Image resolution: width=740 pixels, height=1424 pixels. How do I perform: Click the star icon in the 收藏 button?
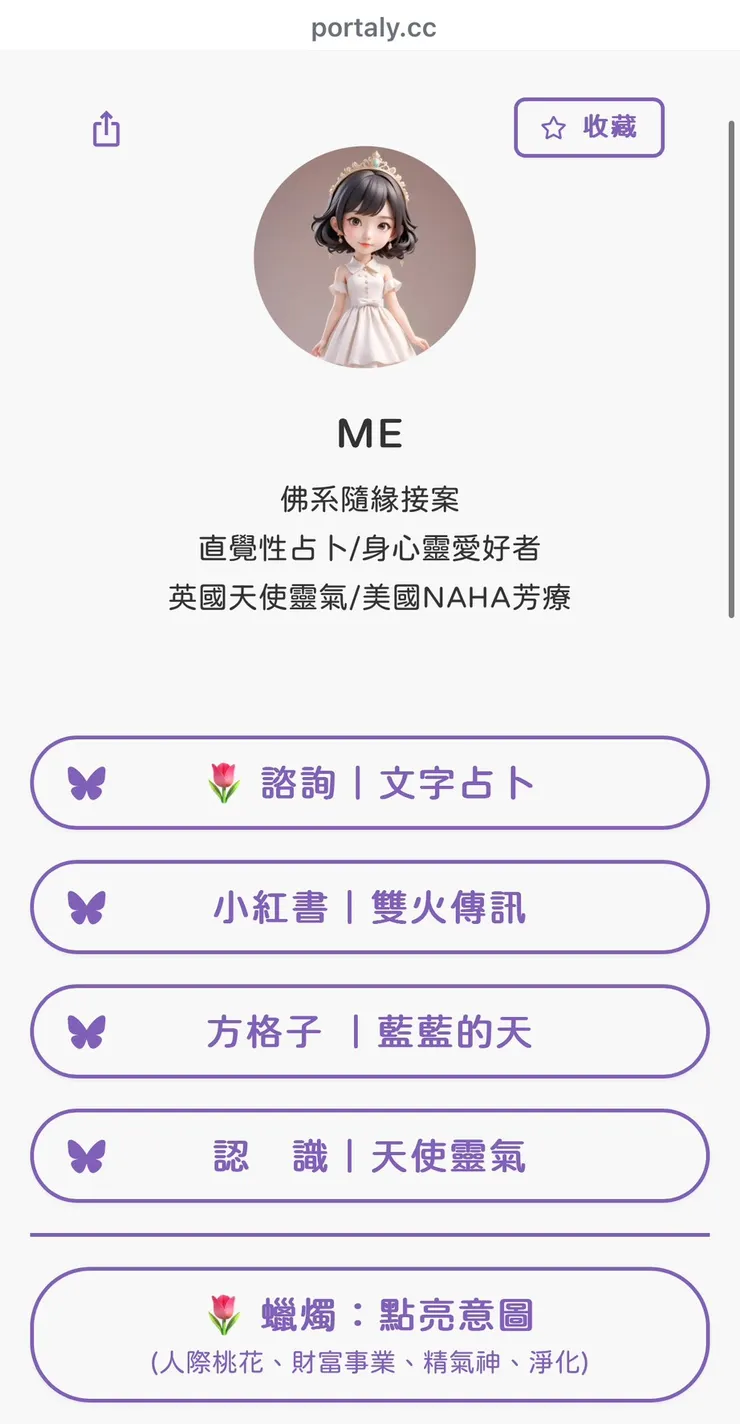point(551,127)
